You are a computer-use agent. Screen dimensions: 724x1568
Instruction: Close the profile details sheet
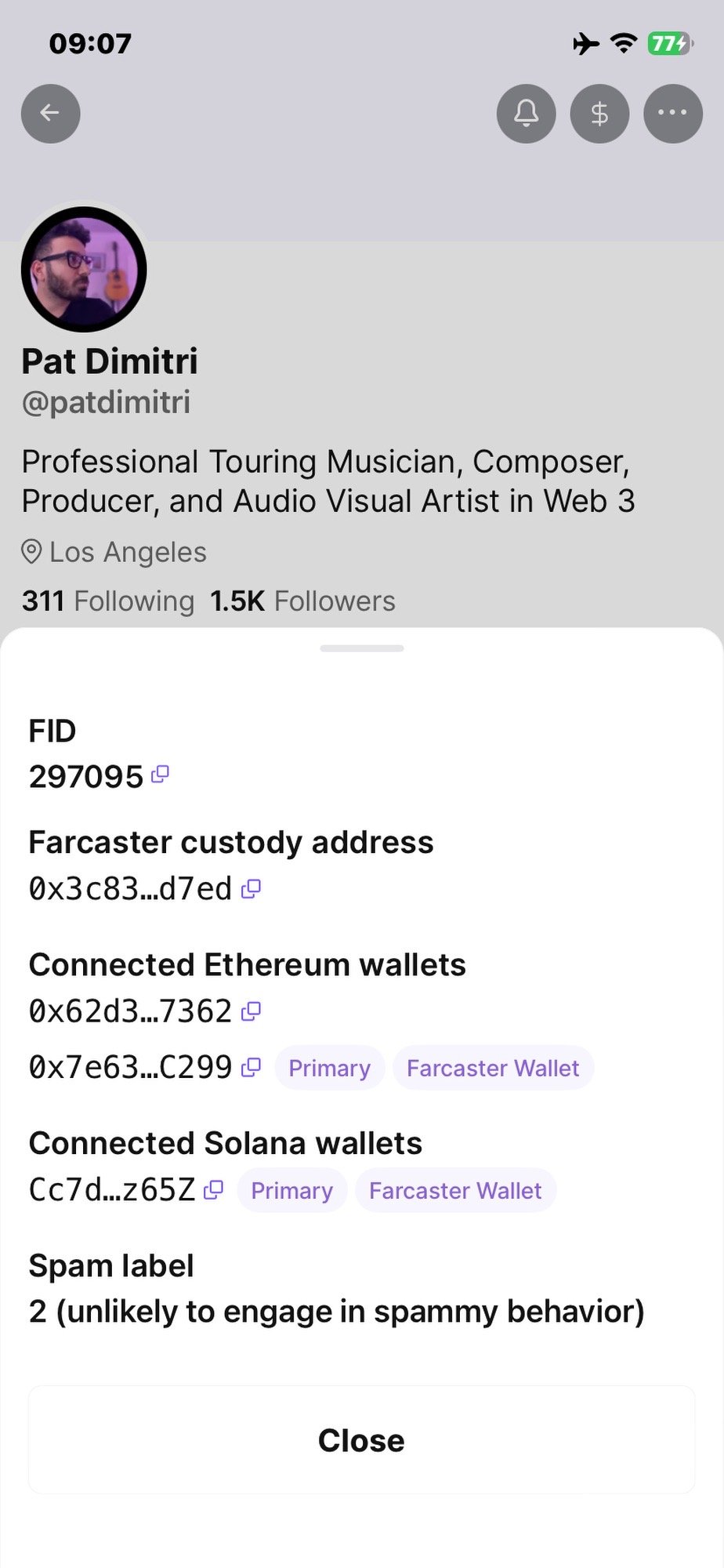pos(361,1440)
